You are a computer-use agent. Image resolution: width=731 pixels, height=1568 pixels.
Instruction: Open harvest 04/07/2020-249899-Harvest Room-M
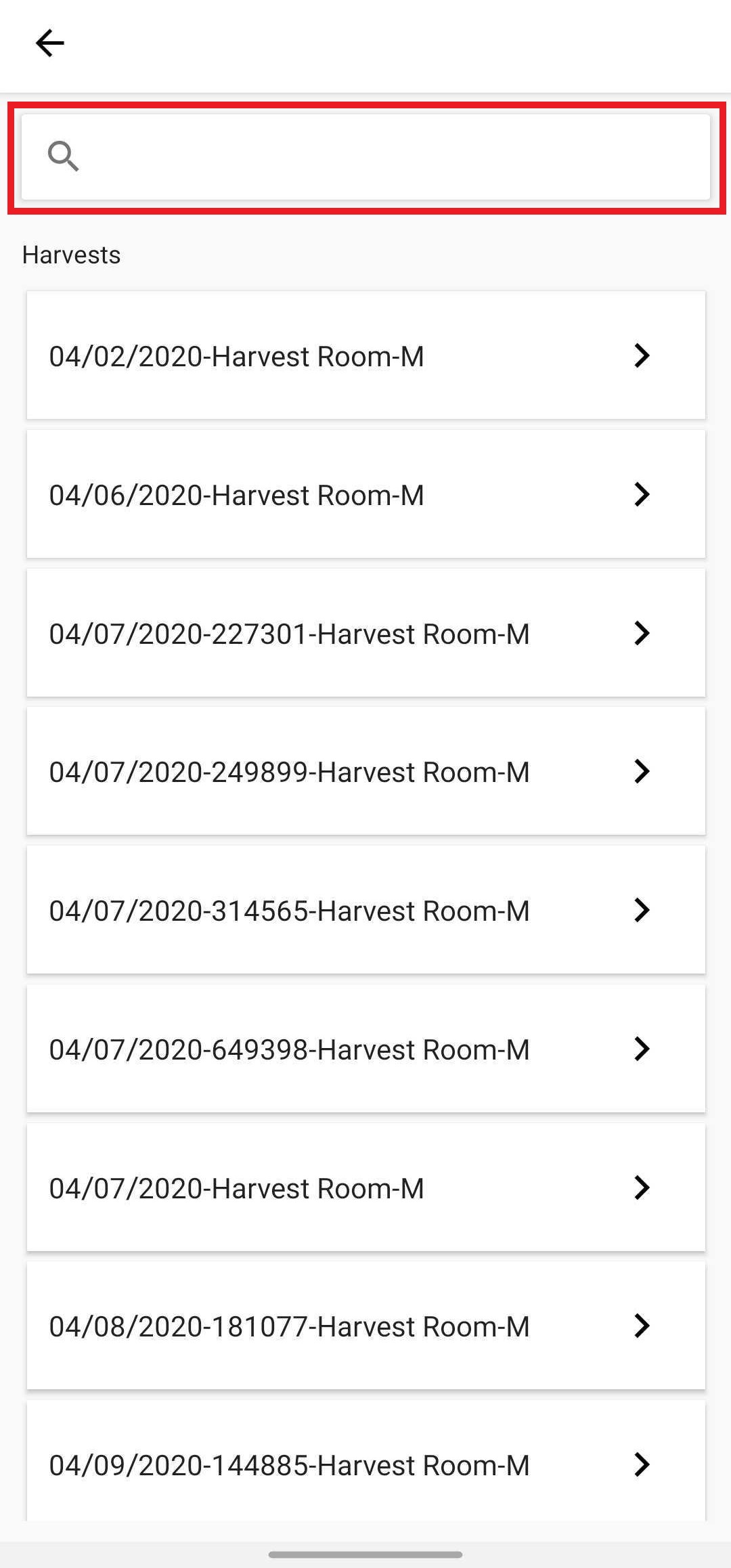[x=365, y=771]
